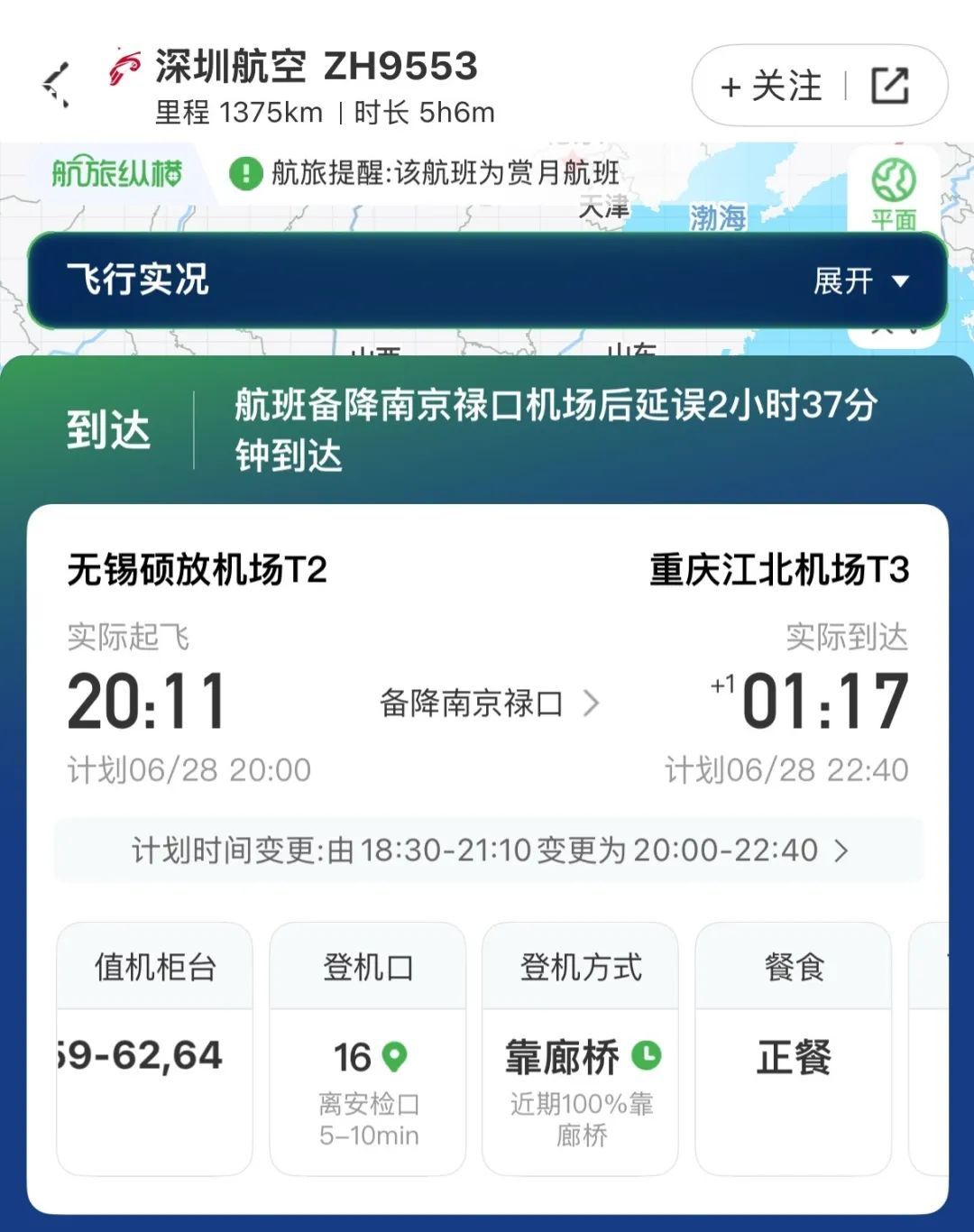The width and height of the screenshot is (974, 1232).
Task: Go back using the top-left arrow
Action: coord(56,86)
